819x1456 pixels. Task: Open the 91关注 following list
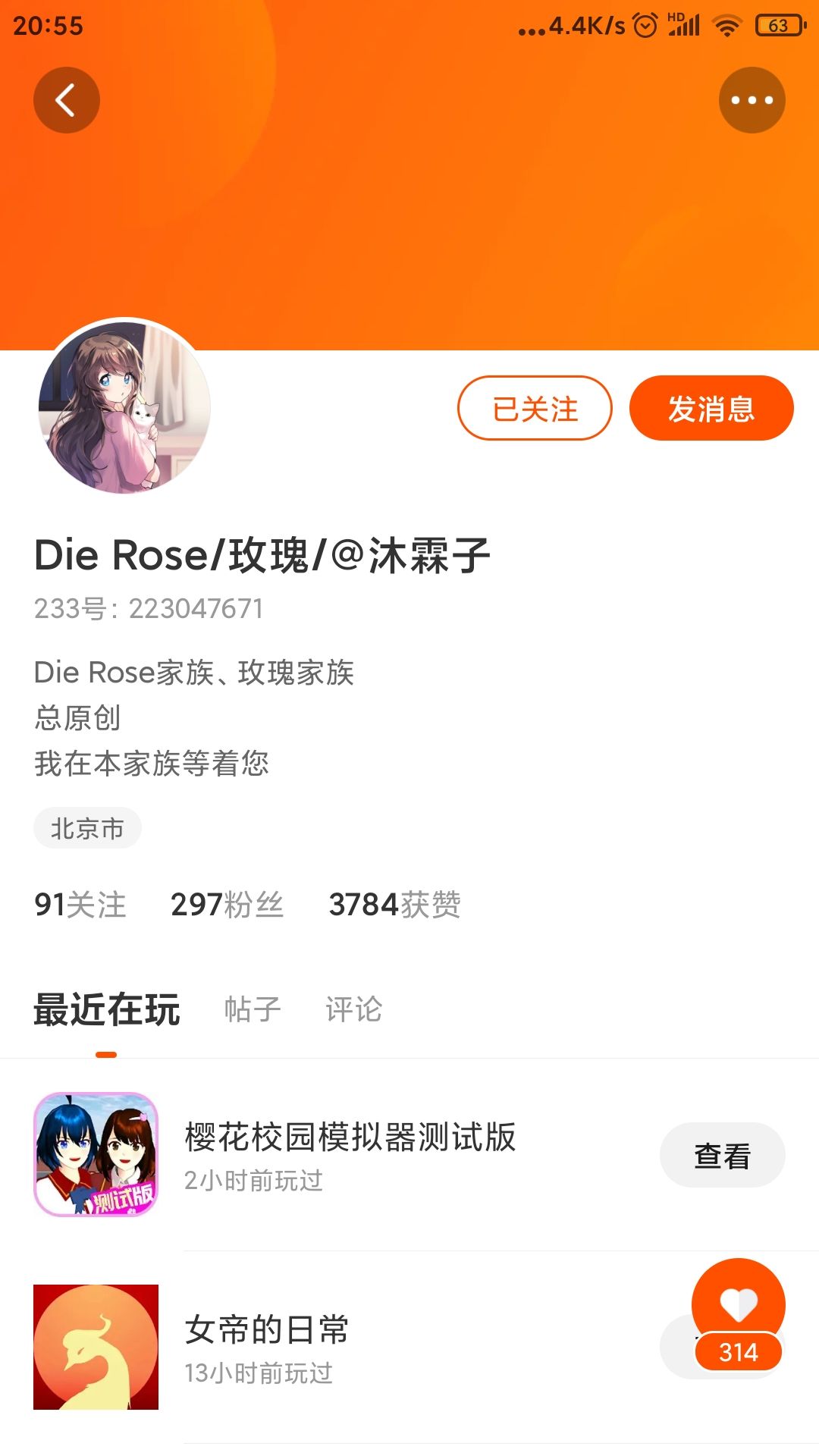(x=80, y=904)
